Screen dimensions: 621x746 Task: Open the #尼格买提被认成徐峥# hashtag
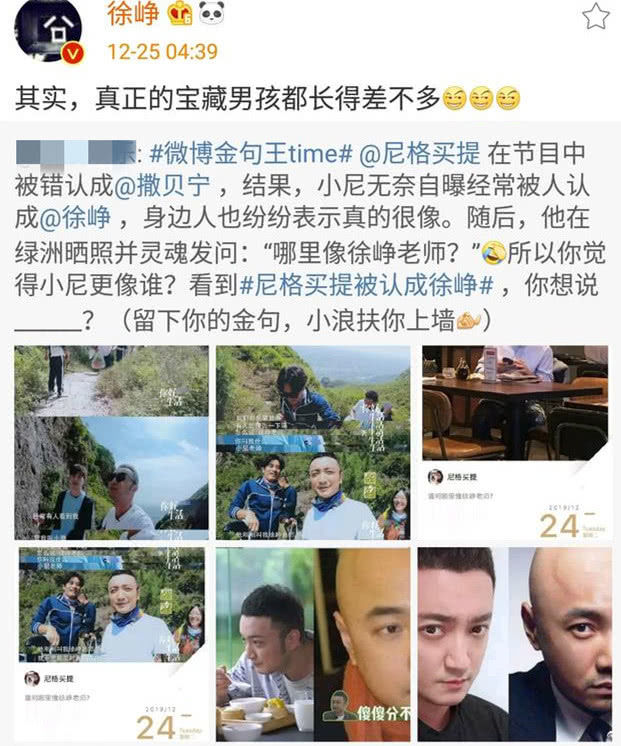pos(366,285)
